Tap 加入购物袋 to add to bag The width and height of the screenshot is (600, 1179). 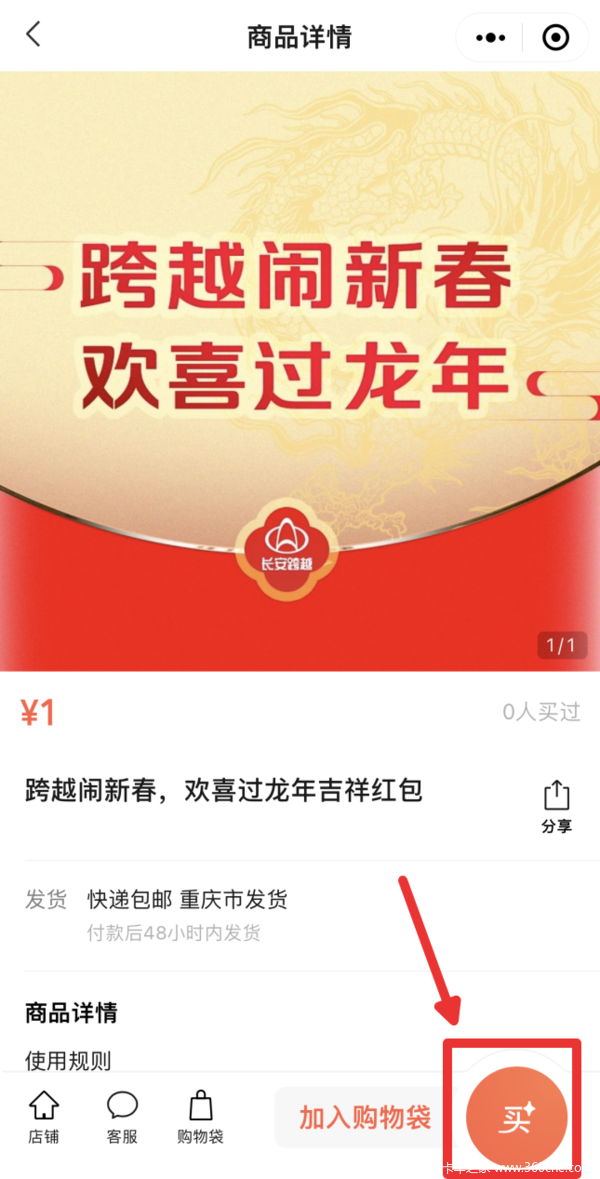tap(364, 1117)
